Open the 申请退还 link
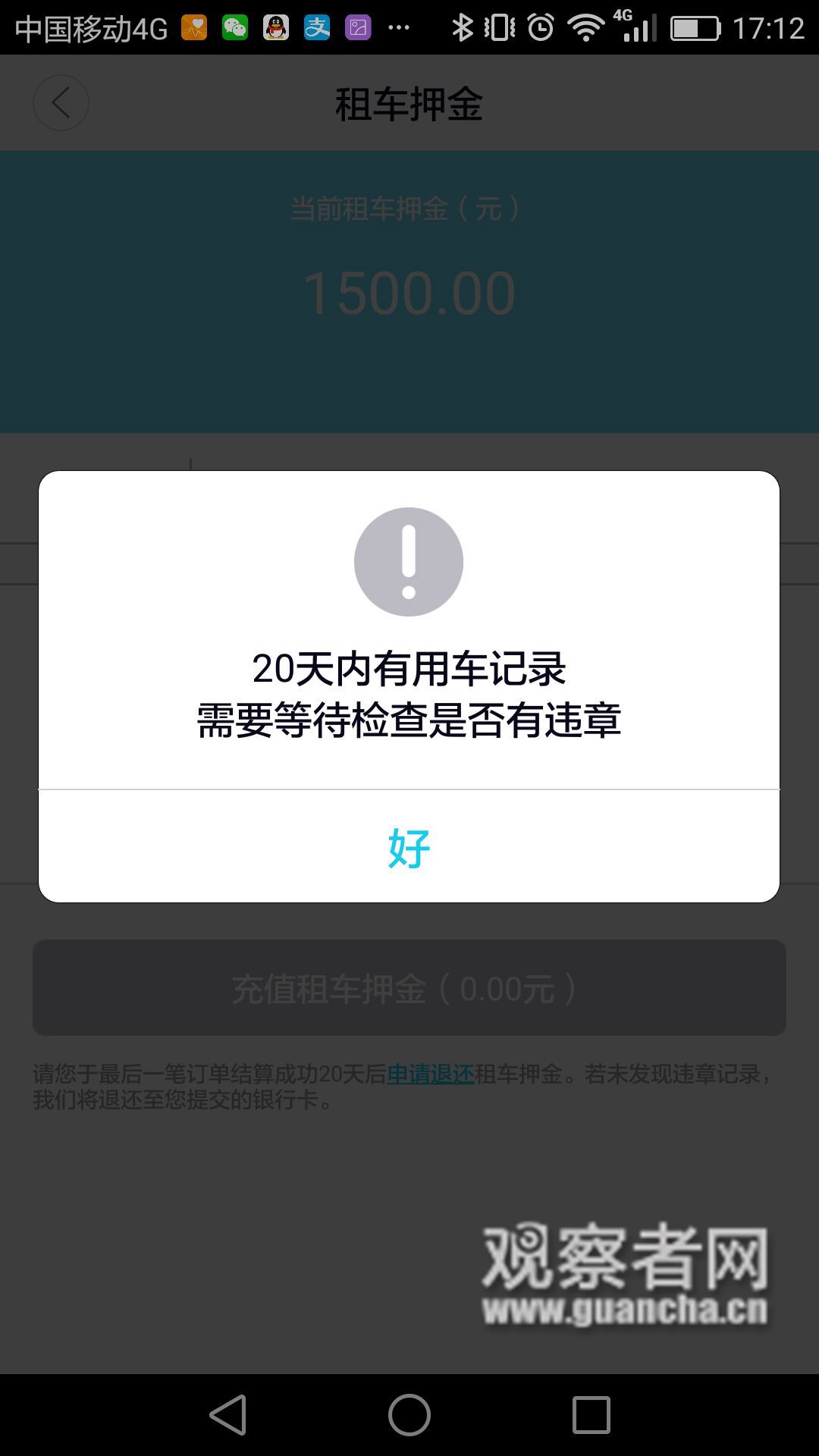Viewport: 819px width, 1456px height. (430, 1074)
